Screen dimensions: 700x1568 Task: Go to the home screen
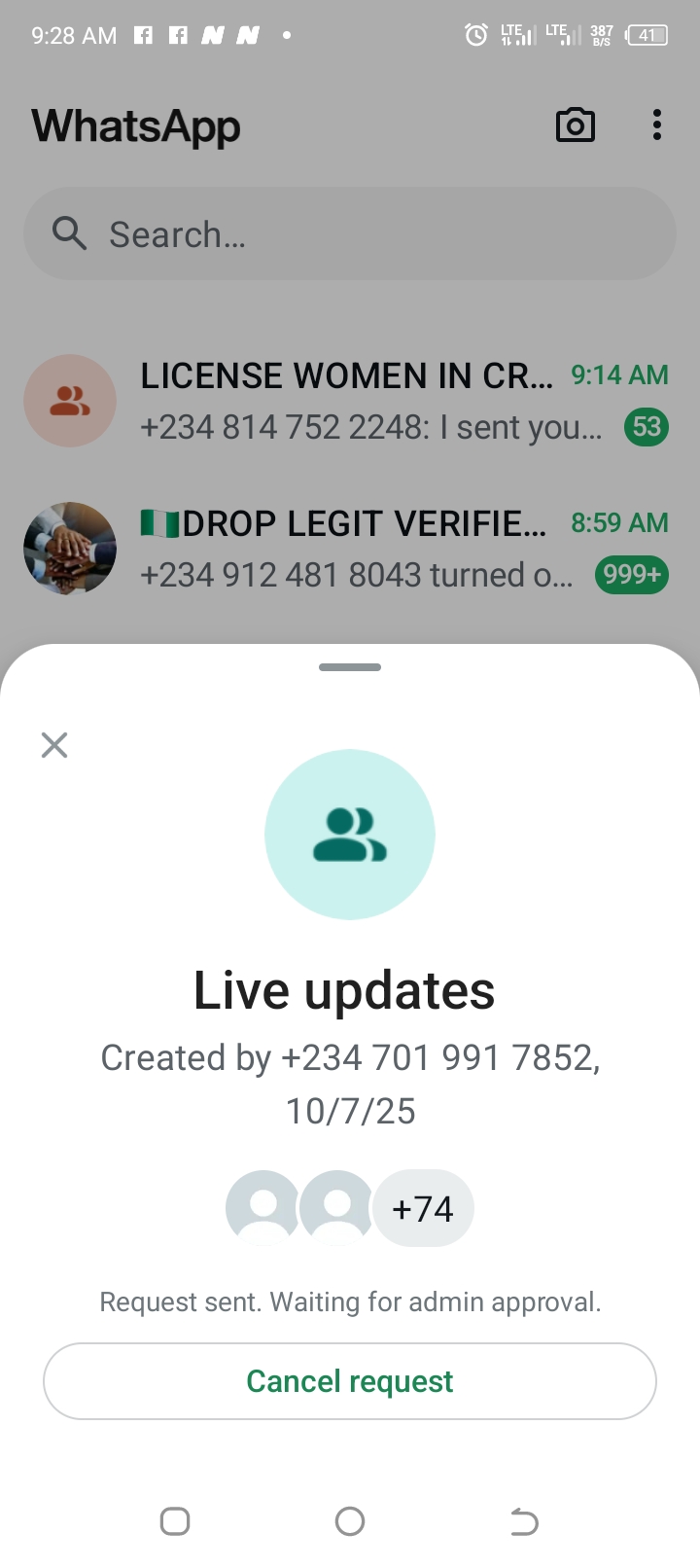[x=350, y=1521]
